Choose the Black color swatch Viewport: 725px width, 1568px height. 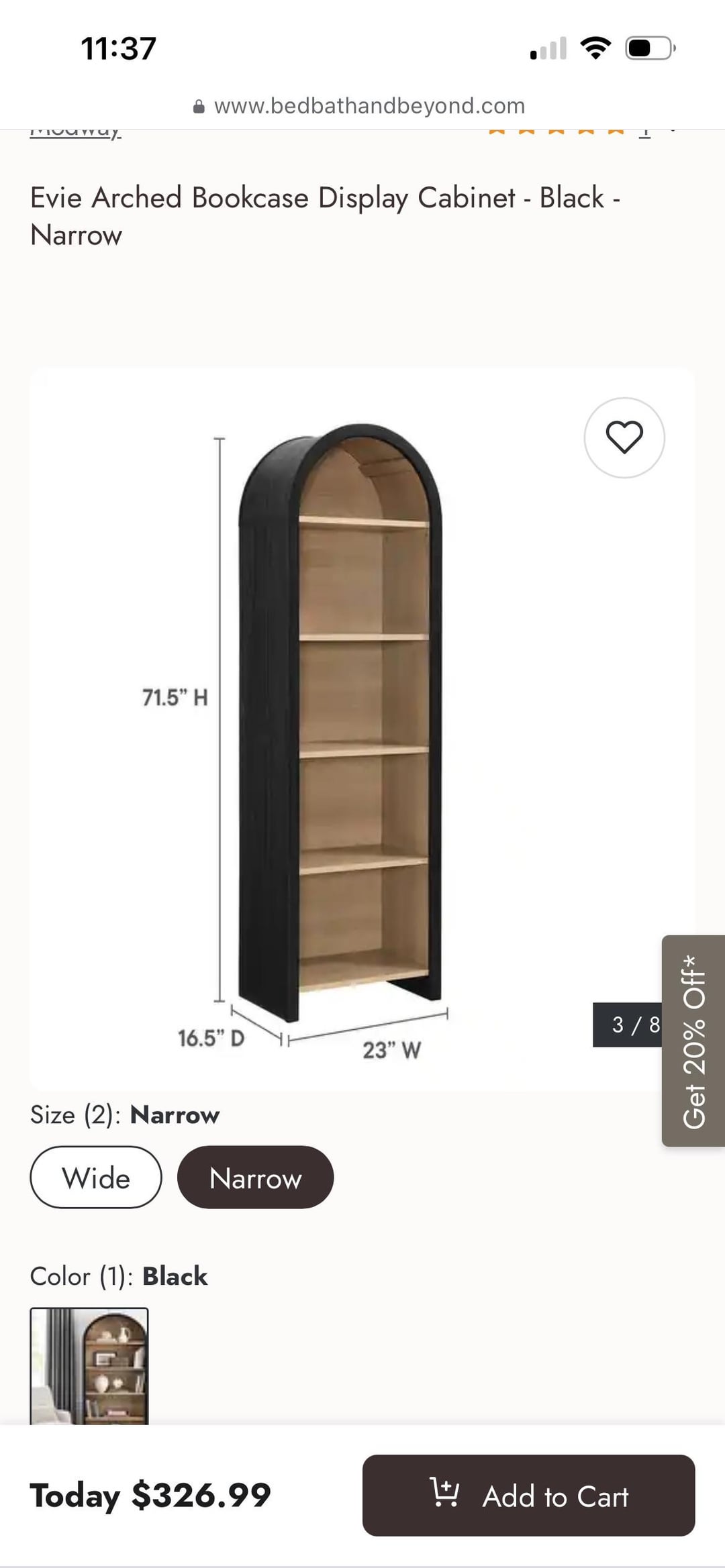click(89, 1365)
